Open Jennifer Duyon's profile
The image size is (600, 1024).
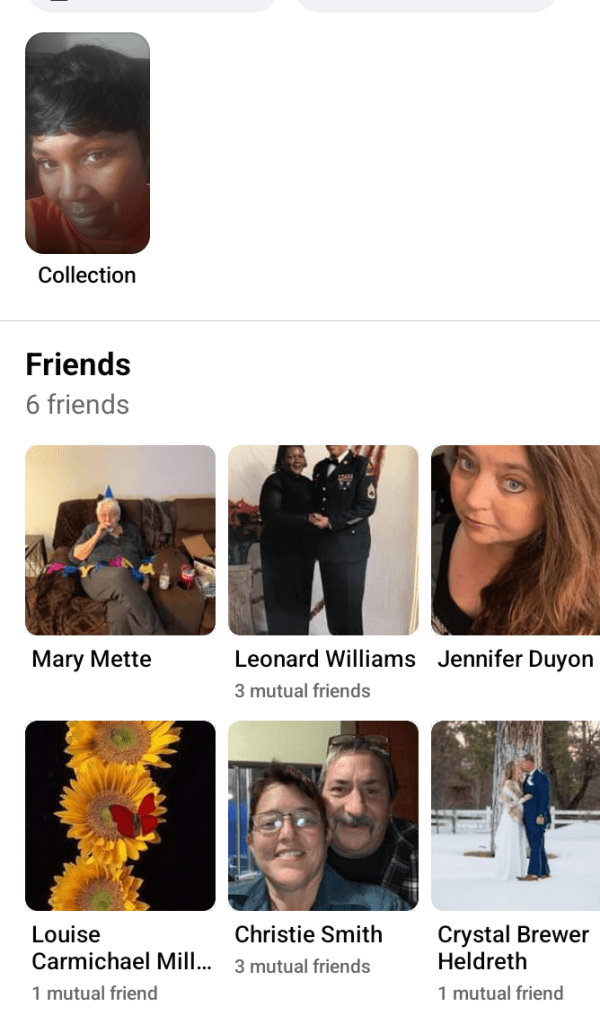point(515,540)
